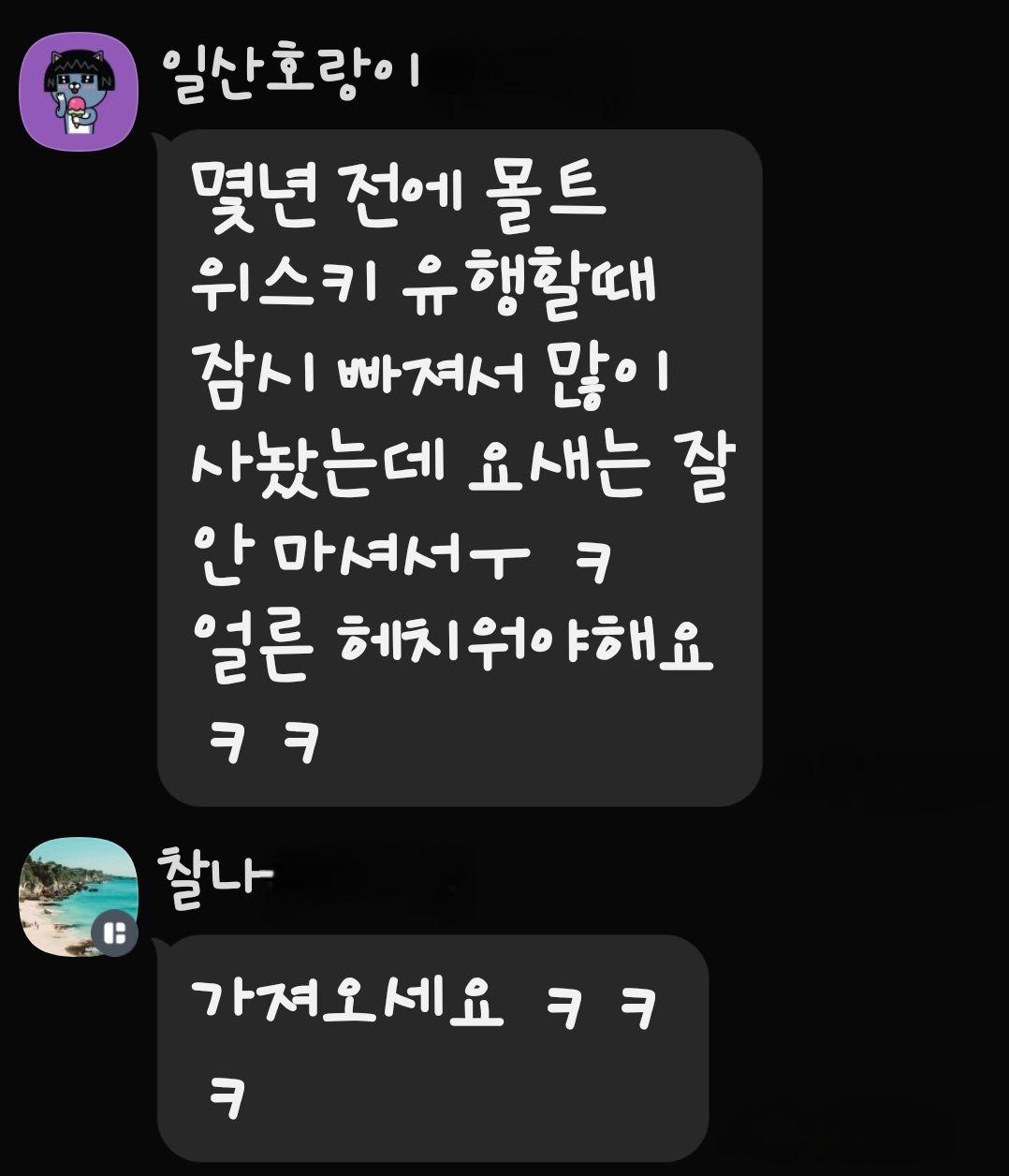Open 일산호랑이's profile picture

click(x=80, y=91)
